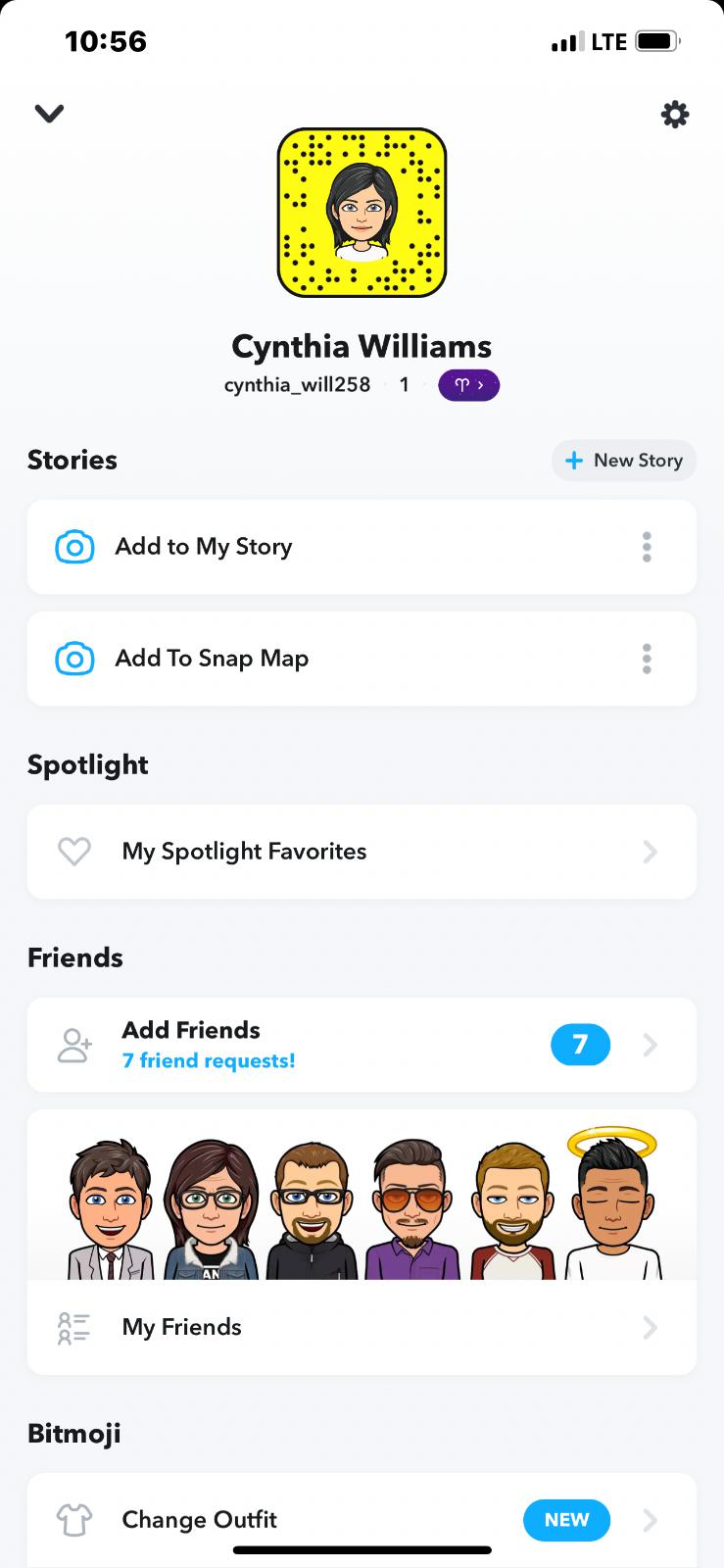This screenshot has height=1568, width=724.
Task: Close profile with the down chevron
Action: pyautogui.click(x=49, y=114)
